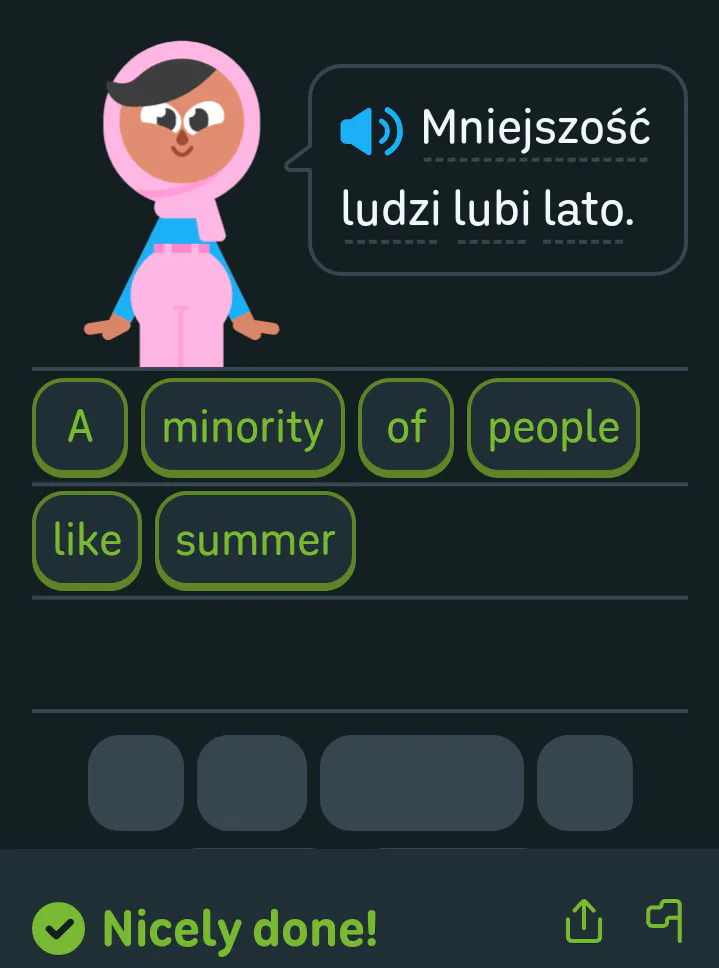Show the hint for "ludzi"
The height and width of the screenshot is (968, 719).
coord(390,212)
